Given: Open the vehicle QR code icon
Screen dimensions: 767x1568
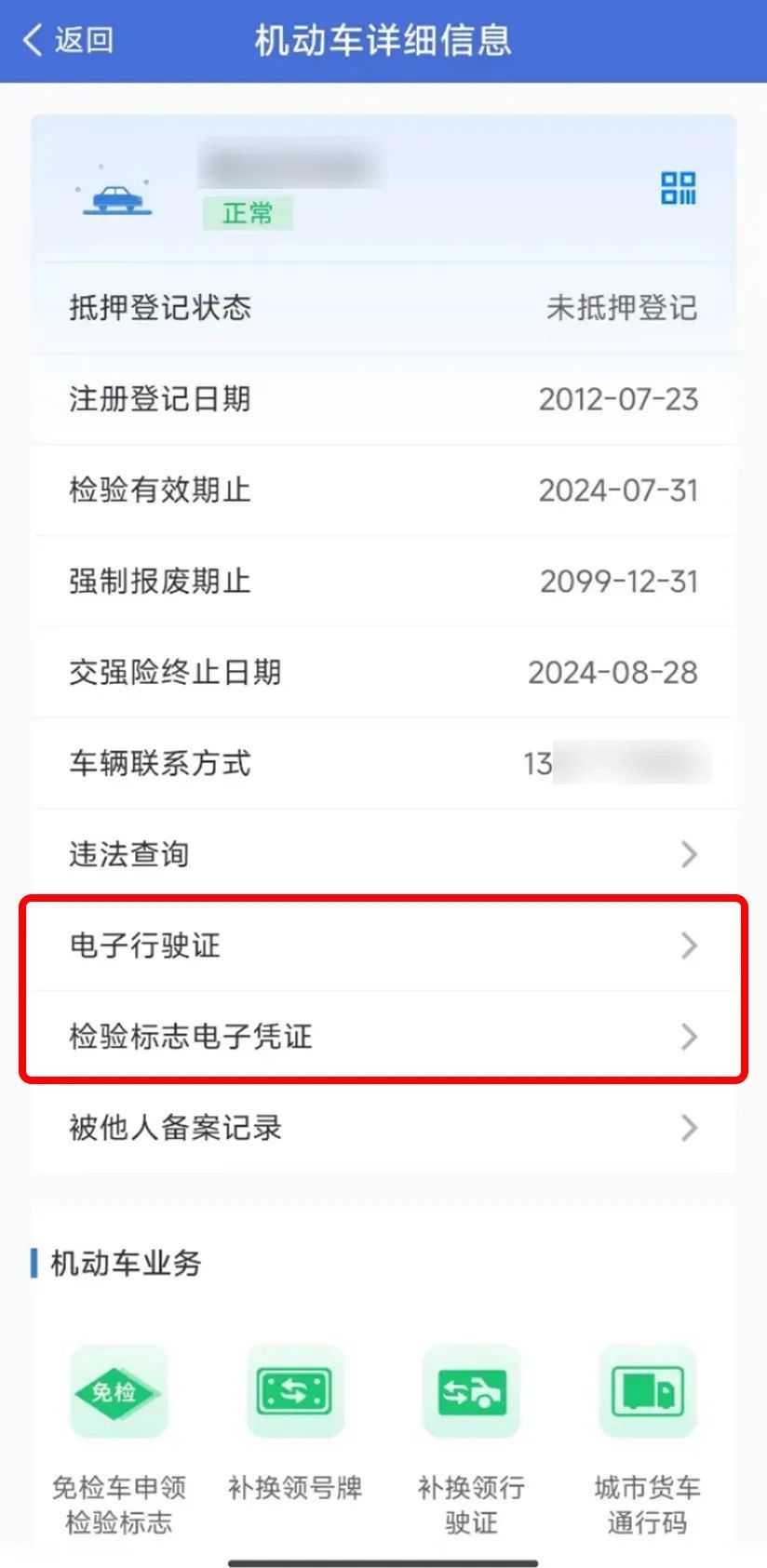Looking at the screenshot, I should coord(678,187).
